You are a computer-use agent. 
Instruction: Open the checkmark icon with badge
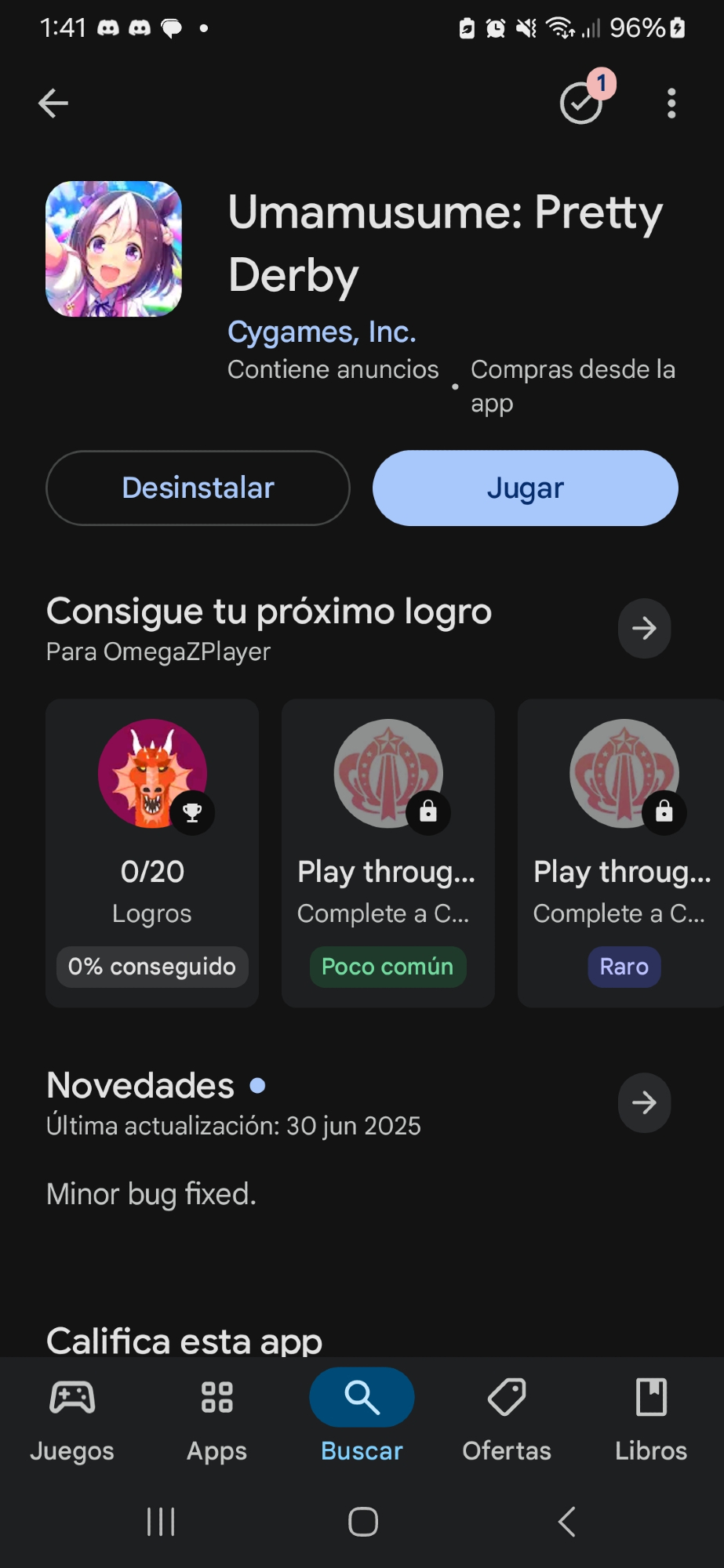pyautogui.click(x=582, y=103)
